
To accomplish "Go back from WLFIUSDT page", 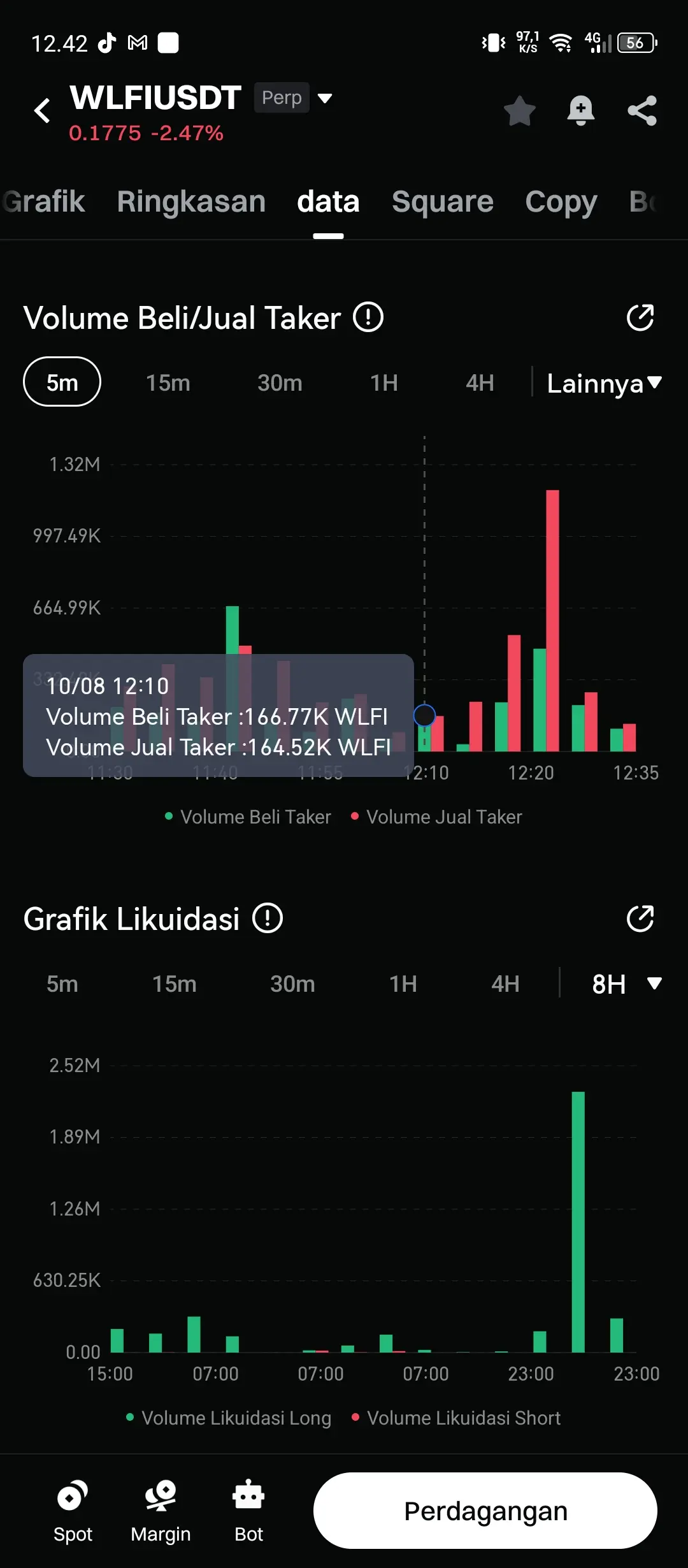I will click(42, 110).
